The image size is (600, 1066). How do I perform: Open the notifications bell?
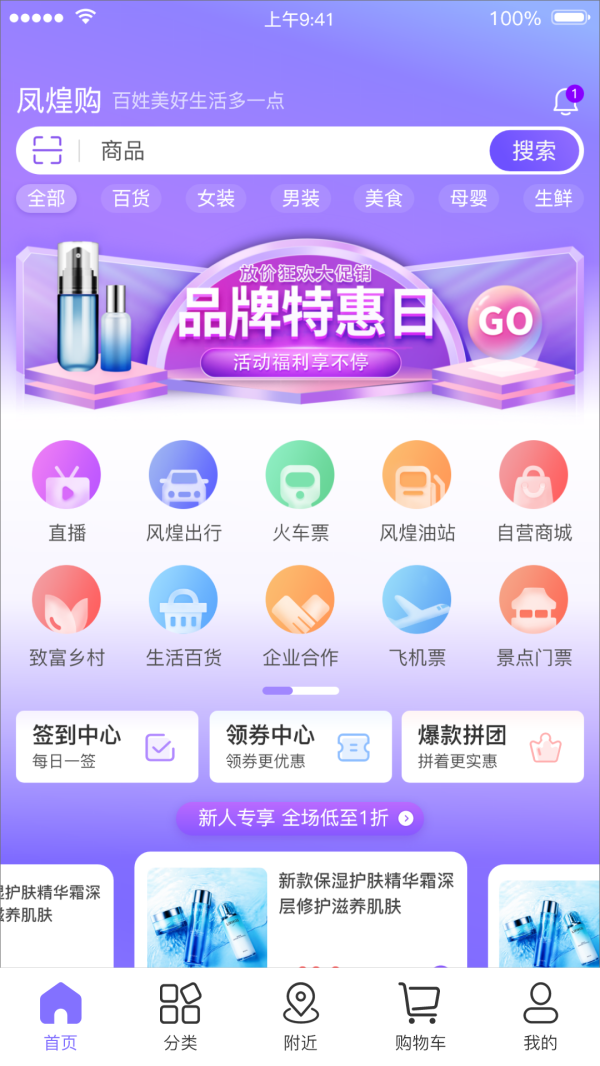point(566,101)
